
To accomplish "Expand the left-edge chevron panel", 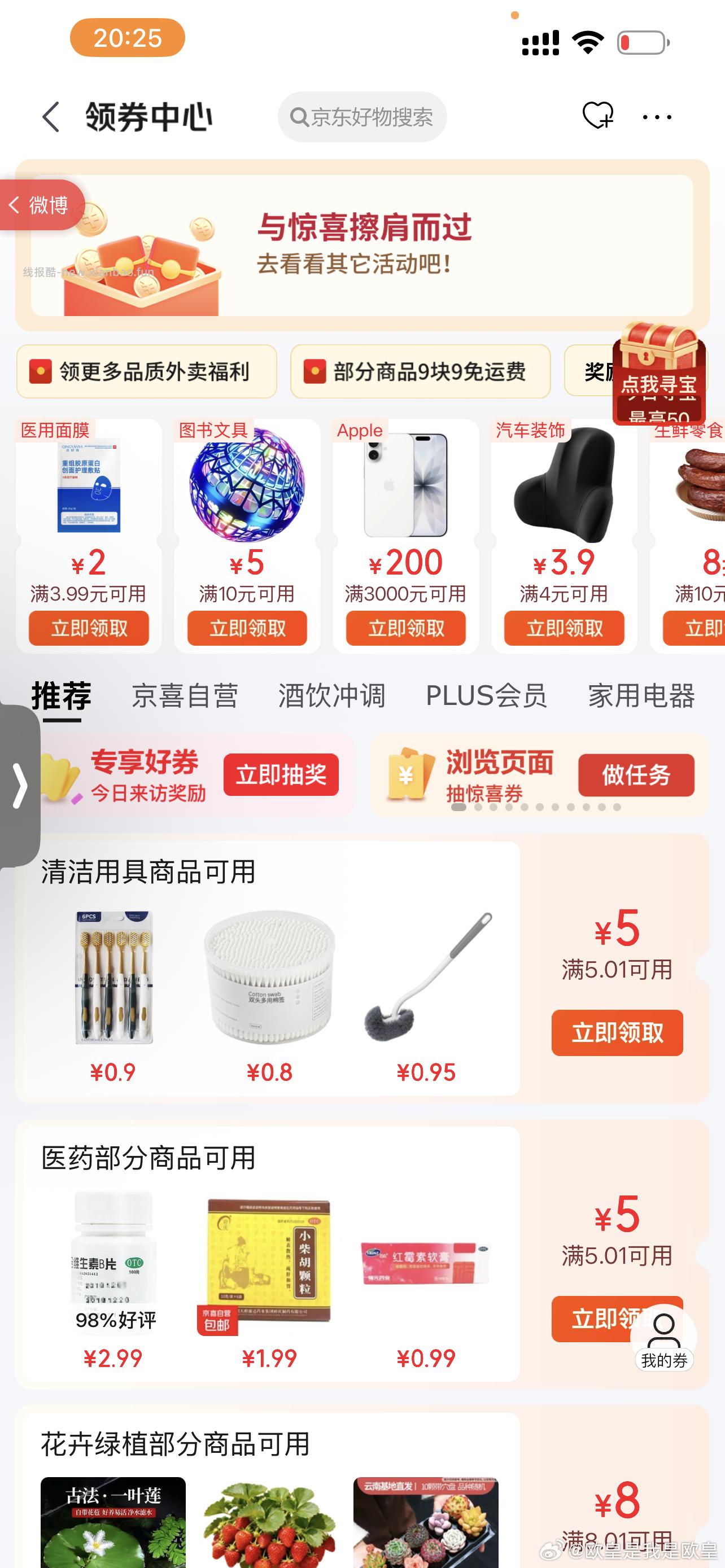I will pyautogui.click(x=19, y=786).
